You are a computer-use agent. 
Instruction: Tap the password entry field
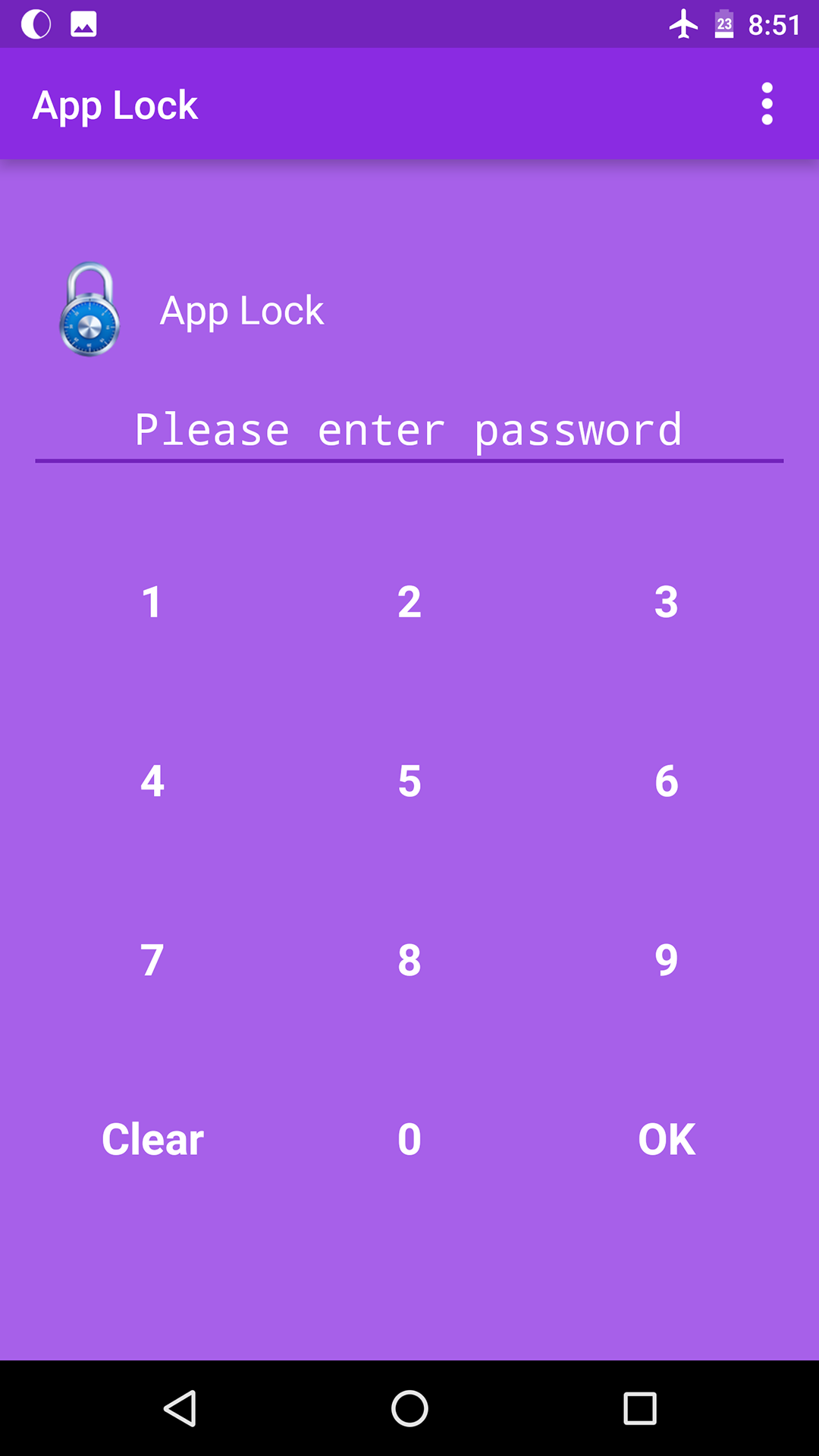[409, 430]
